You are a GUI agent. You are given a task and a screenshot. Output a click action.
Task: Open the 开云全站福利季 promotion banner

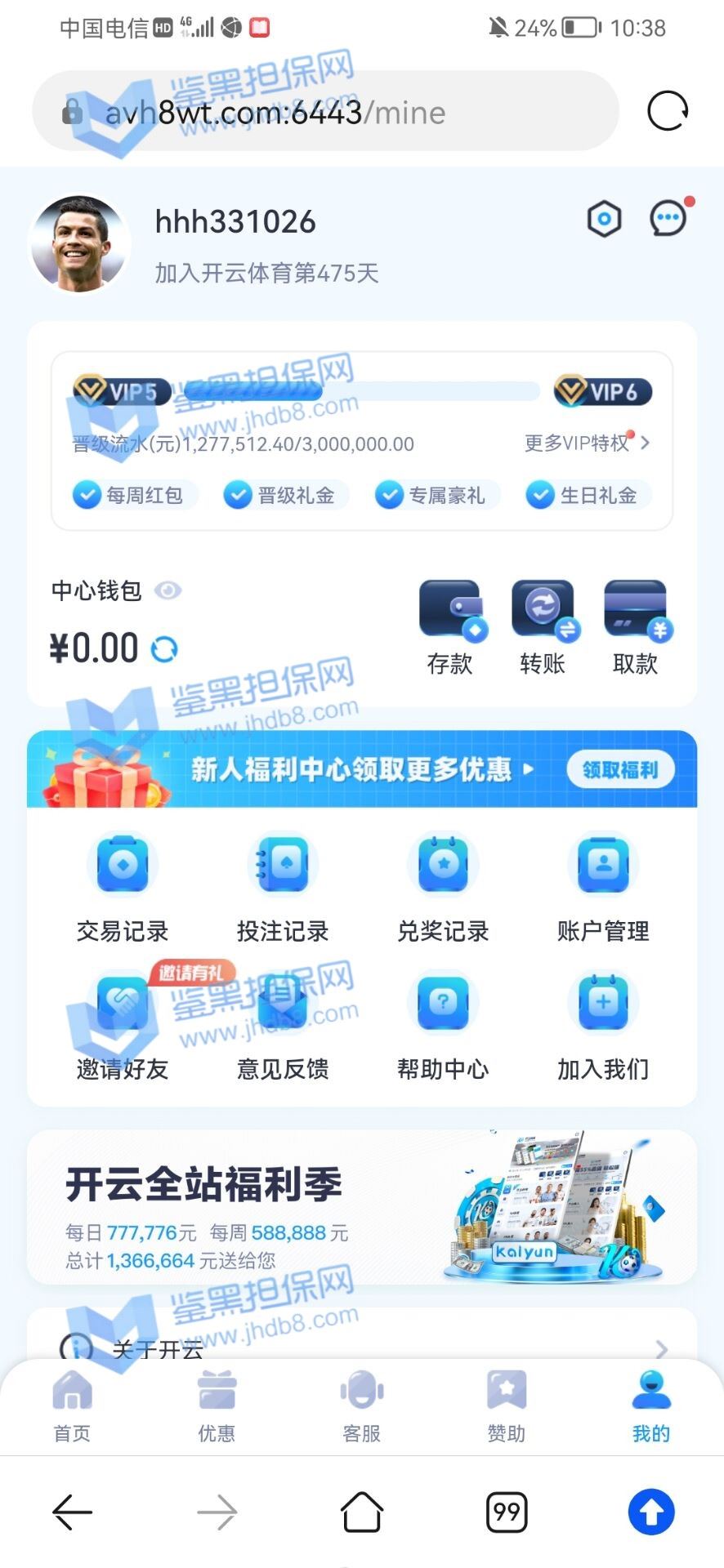pyautogui.click(x=362, y=1207)
